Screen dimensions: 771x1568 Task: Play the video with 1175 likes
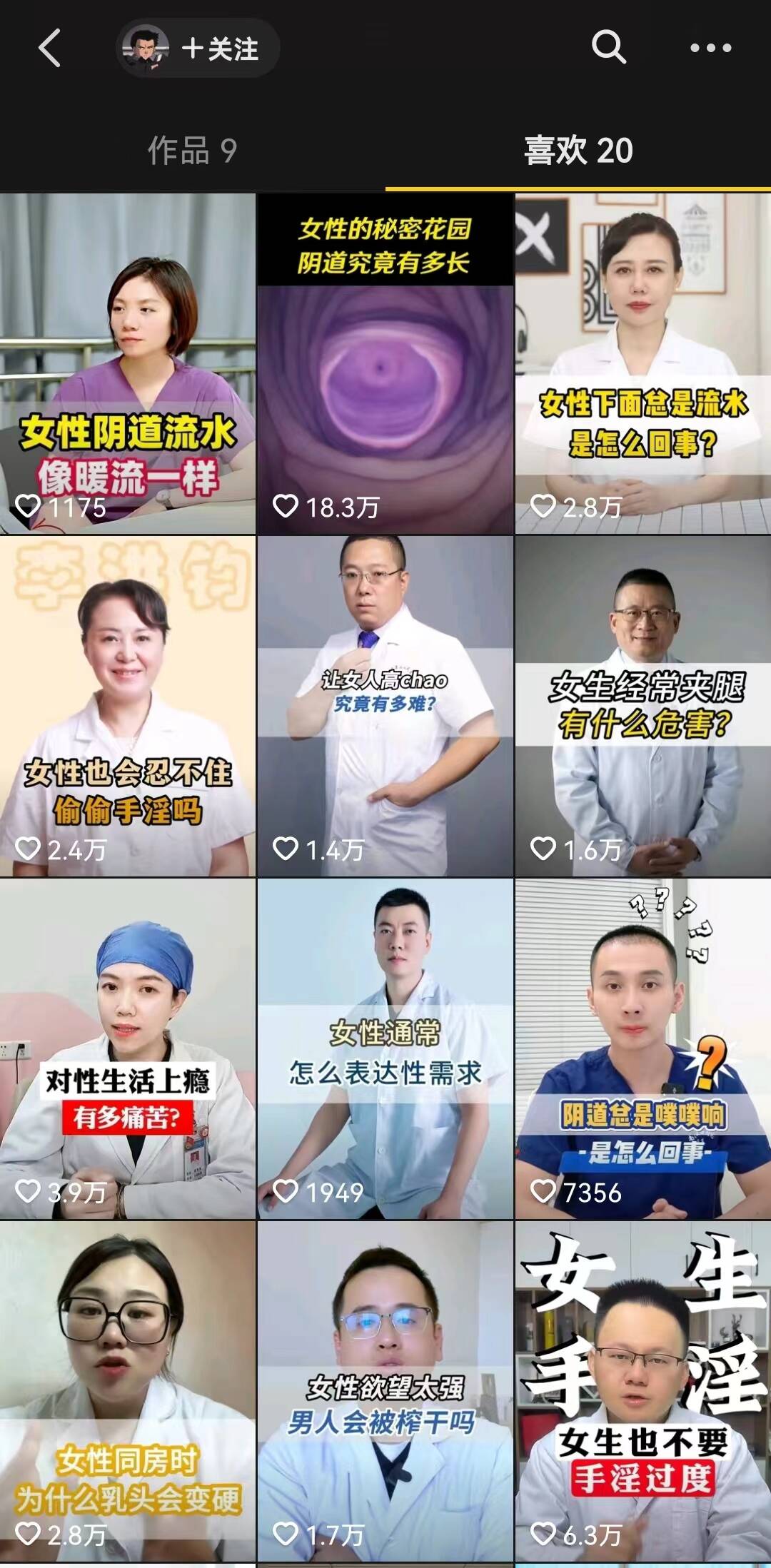click(x=128, y=364)
